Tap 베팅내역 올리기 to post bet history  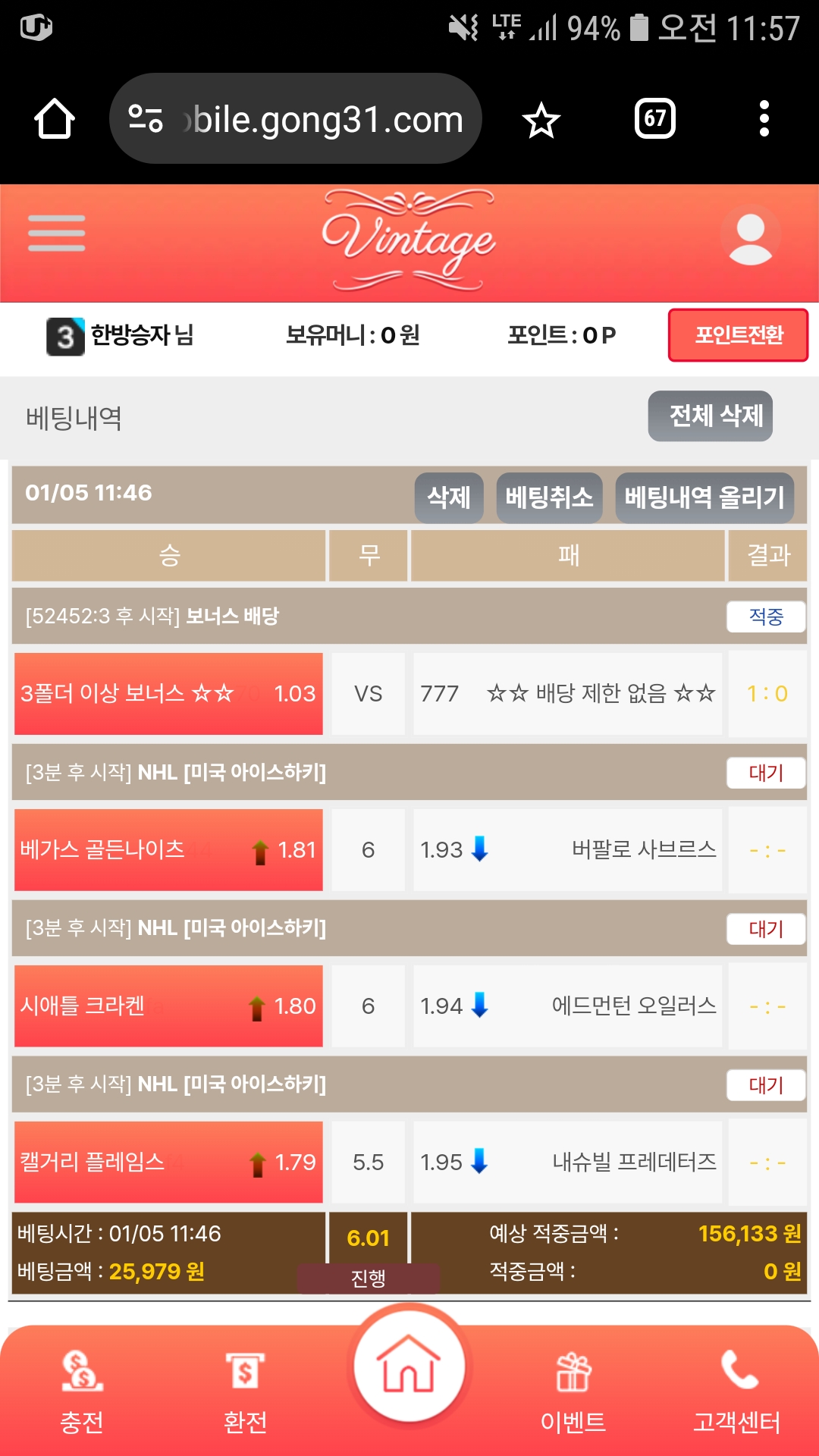[x=704, y=497]
